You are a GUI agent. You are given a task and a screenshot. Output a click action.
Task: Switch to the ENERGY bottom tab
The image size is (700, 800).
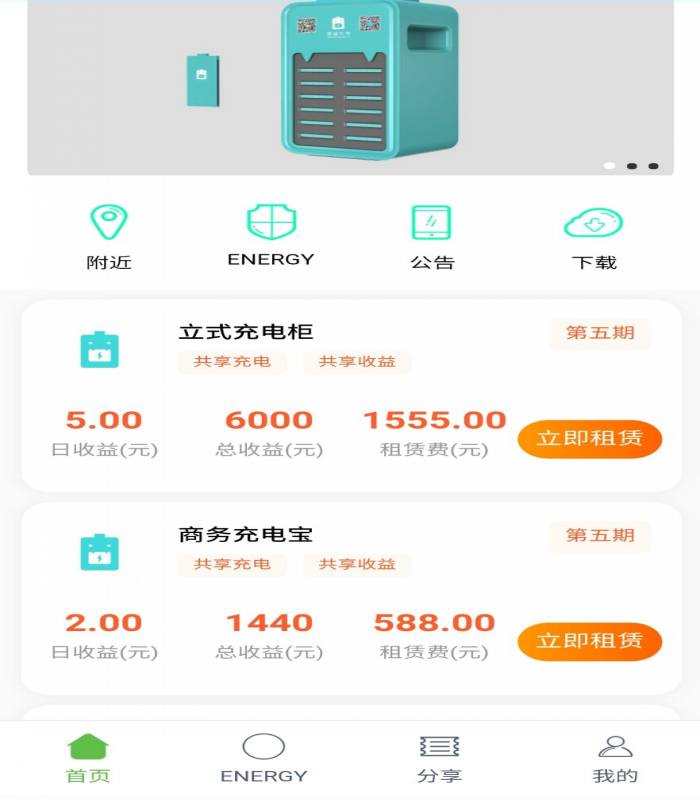pyautogui.click(x=264, y=760)
